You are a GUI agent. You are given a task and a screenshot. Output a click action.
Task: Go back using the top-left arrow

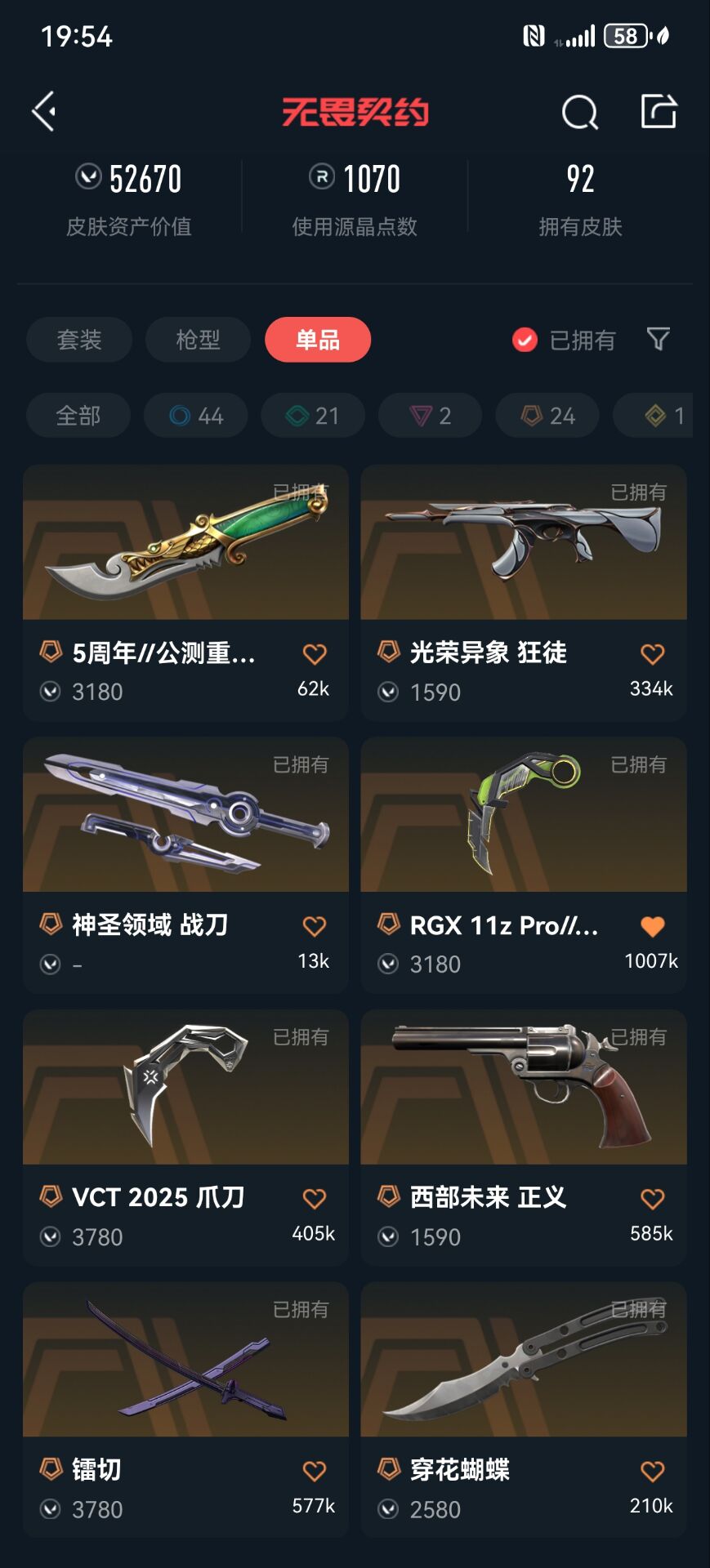tap(44, 111)
